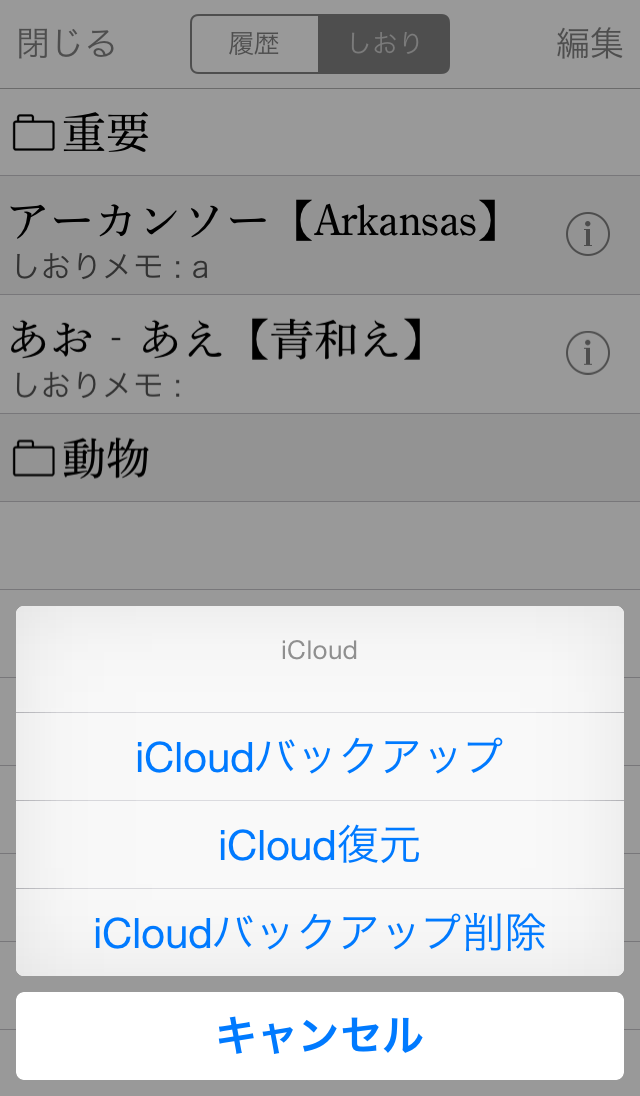Switch to the 履歴 tab
This screenshot has height=1096, width=640.
click(254, 44)
